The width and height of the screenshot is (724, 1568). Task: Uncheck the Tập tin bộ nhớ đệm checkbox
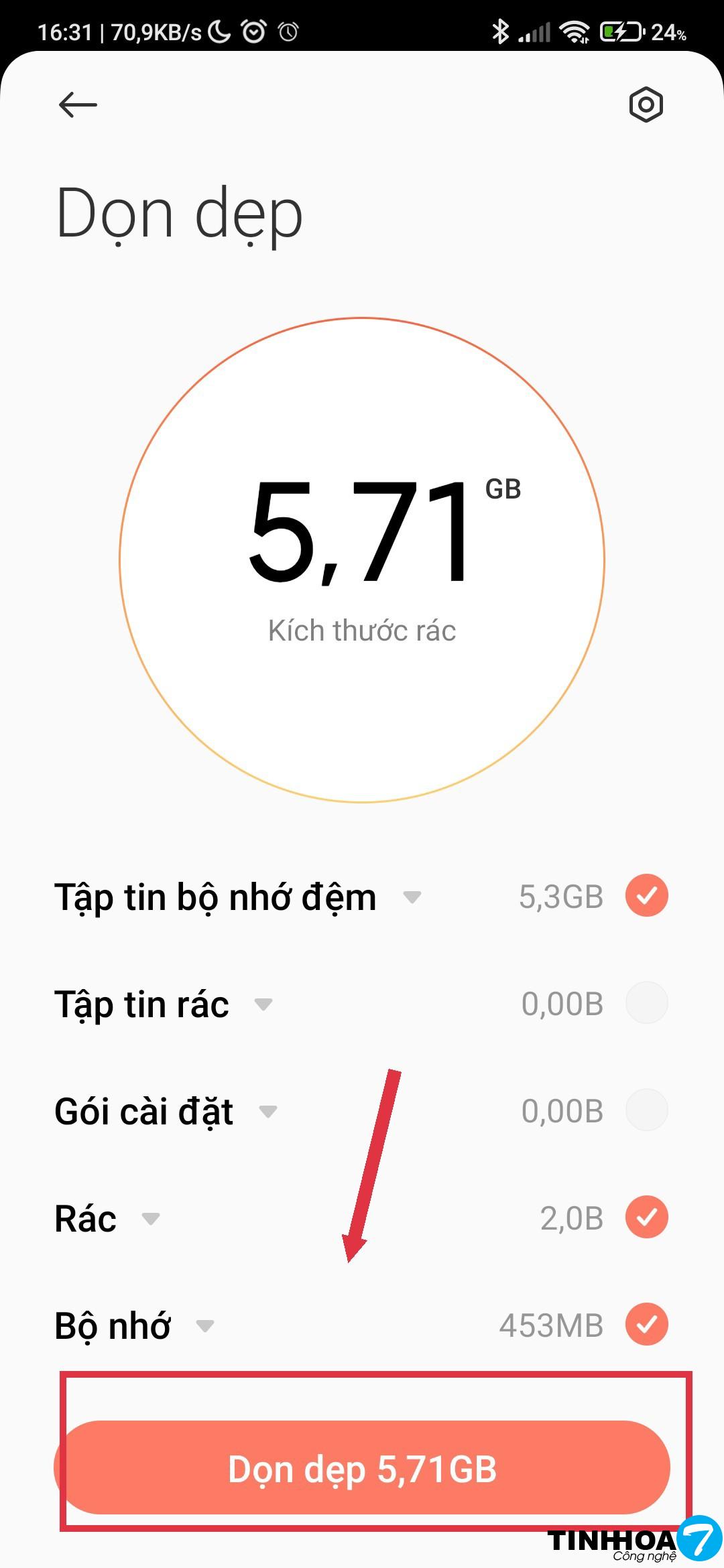click(x=646, y=895)
